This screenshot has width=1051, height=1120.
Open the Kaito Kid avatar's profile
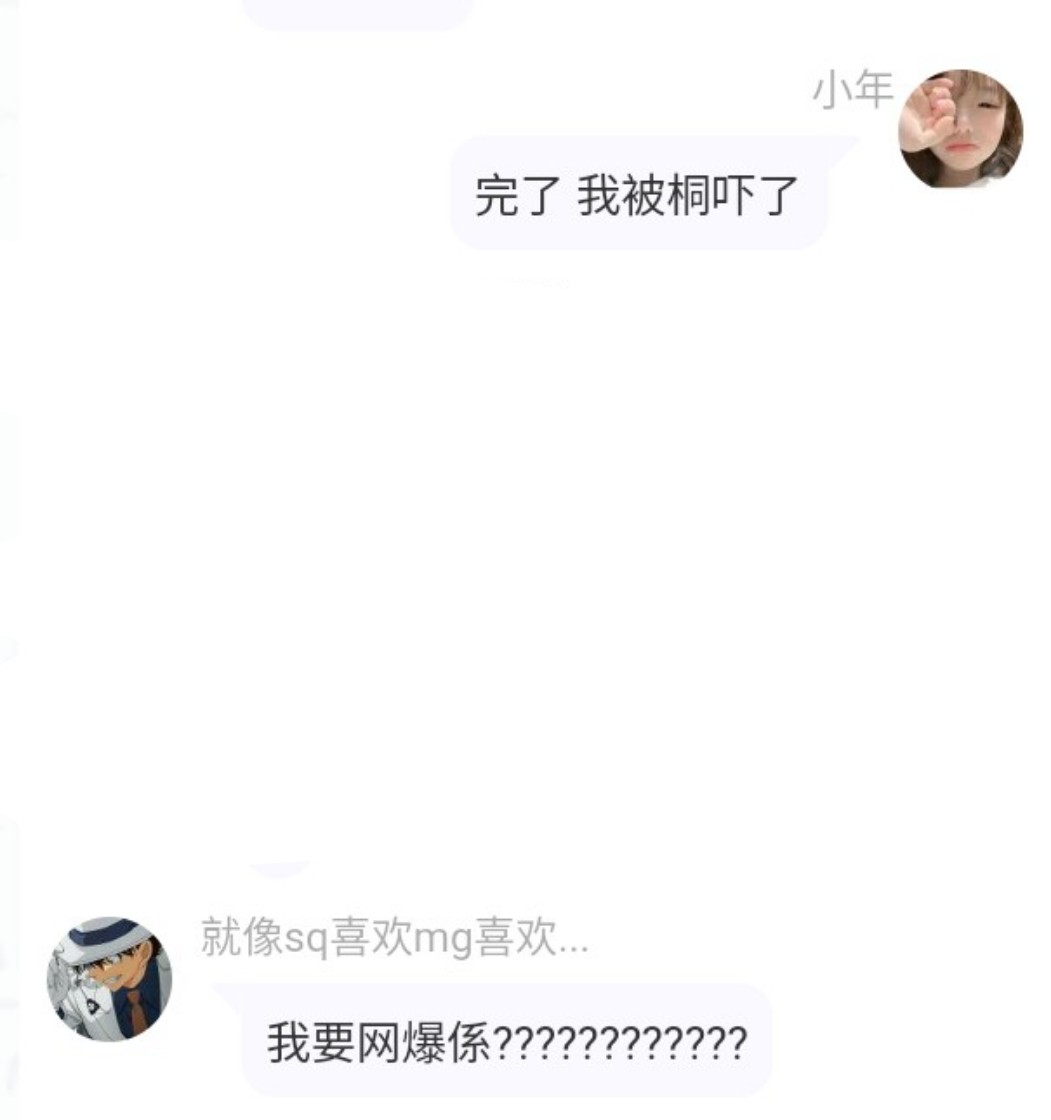point(109,979)
